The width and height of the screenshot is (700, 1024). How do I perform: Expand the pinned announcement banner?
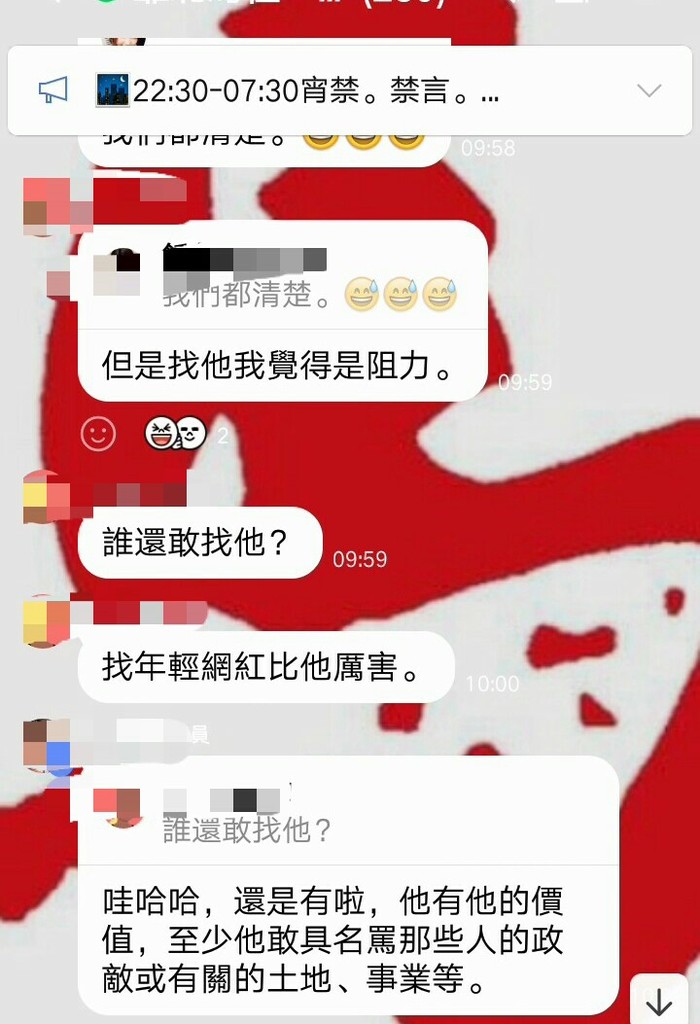(649, 91)
